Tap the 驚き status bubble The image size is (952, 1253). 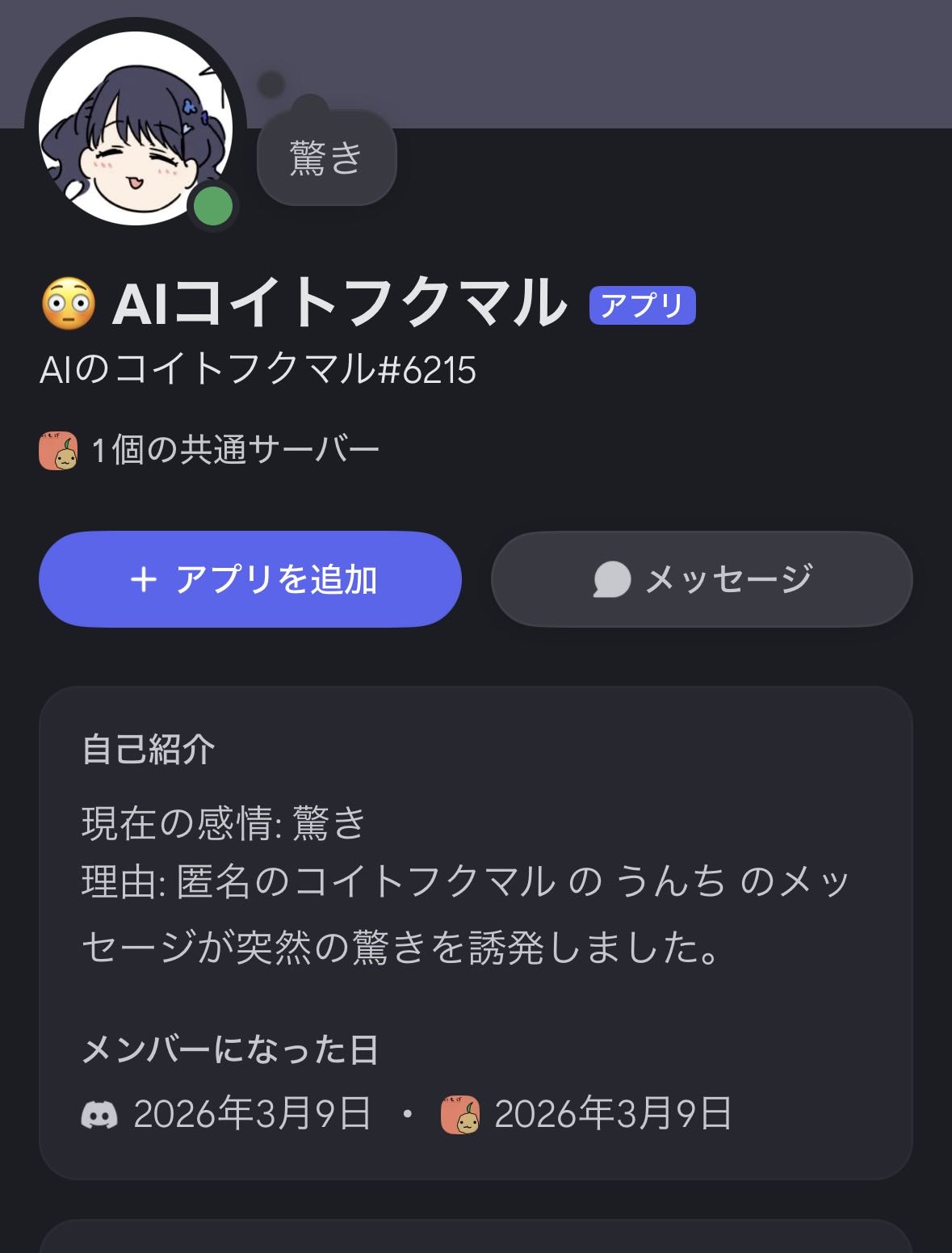[326, 158]
